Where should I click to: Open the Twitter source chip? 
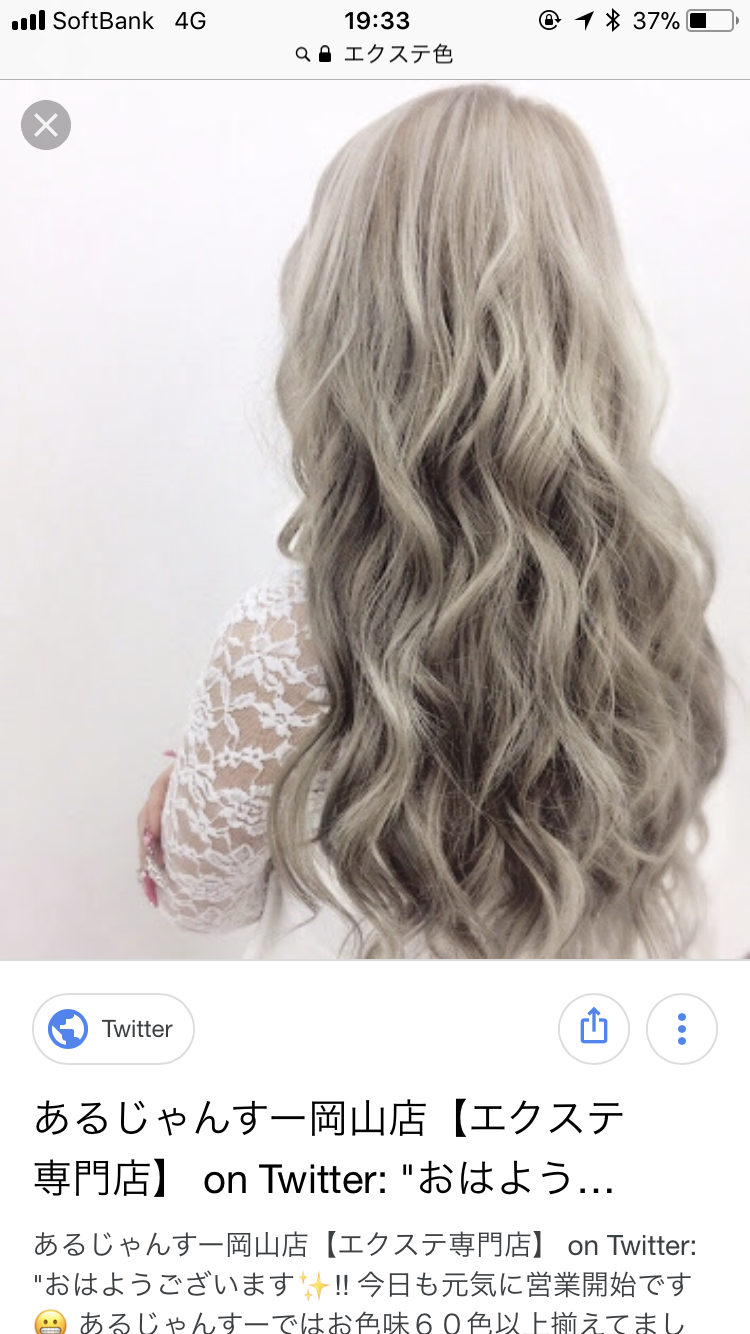(x=113, y=1028)
